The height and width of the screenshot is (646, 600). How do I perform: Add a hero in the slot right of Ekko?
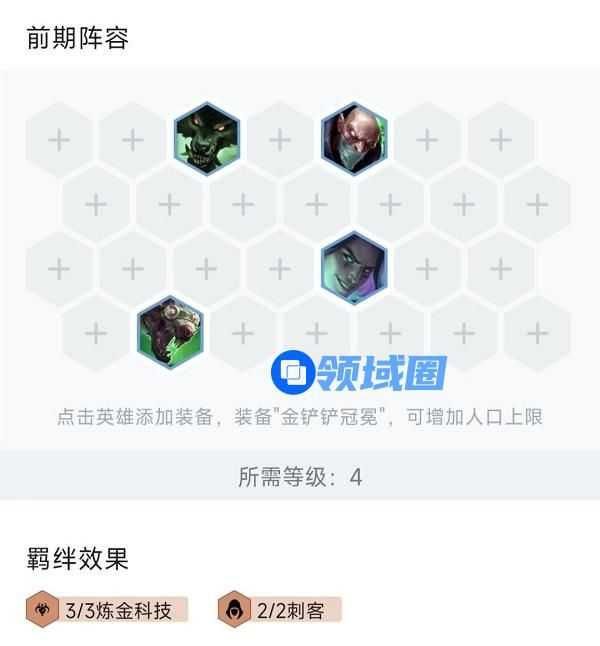coord(427,268)
